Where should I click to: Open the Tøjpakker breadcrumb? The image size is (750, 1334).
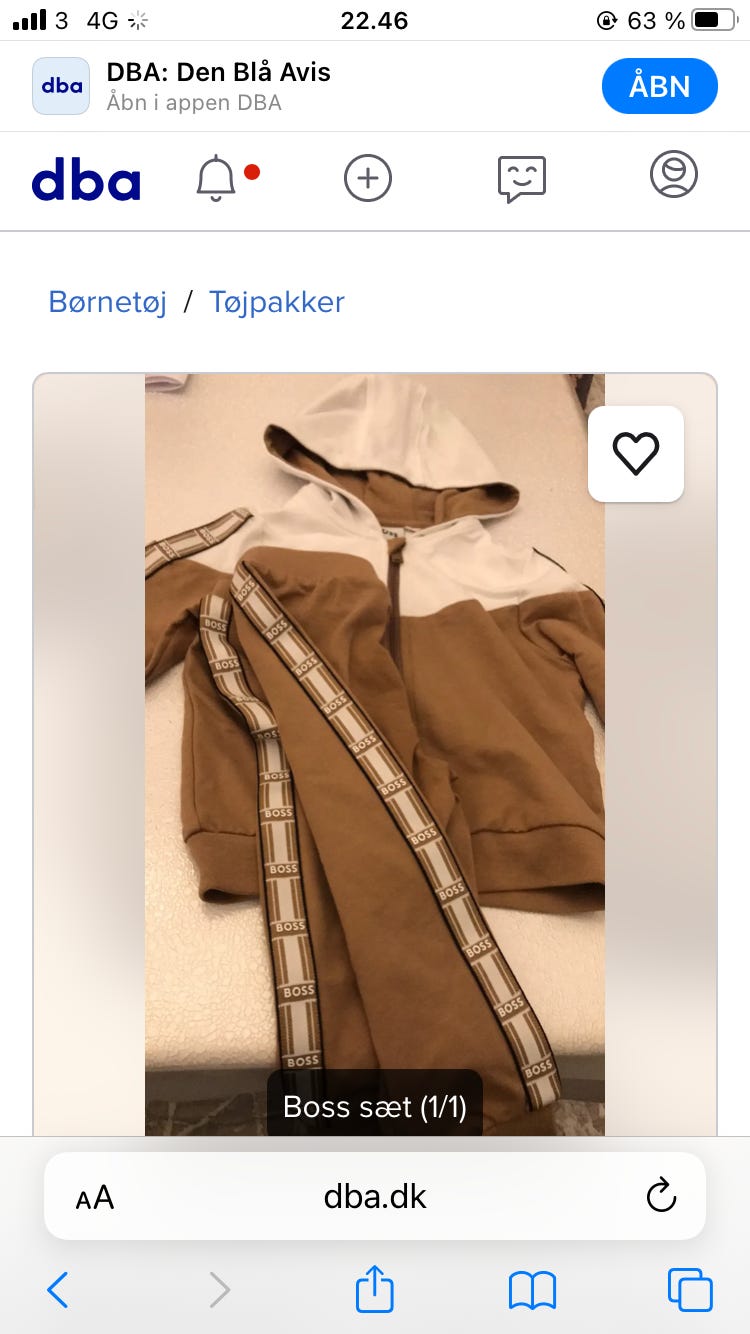point(277,301)
